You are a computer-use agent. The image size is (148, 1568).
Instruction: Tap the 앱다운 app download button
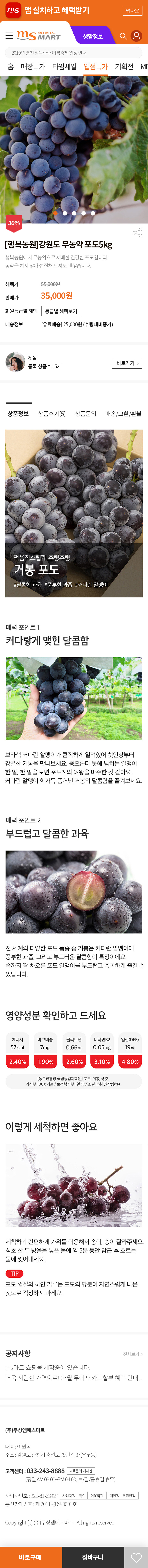click(132, 10)
